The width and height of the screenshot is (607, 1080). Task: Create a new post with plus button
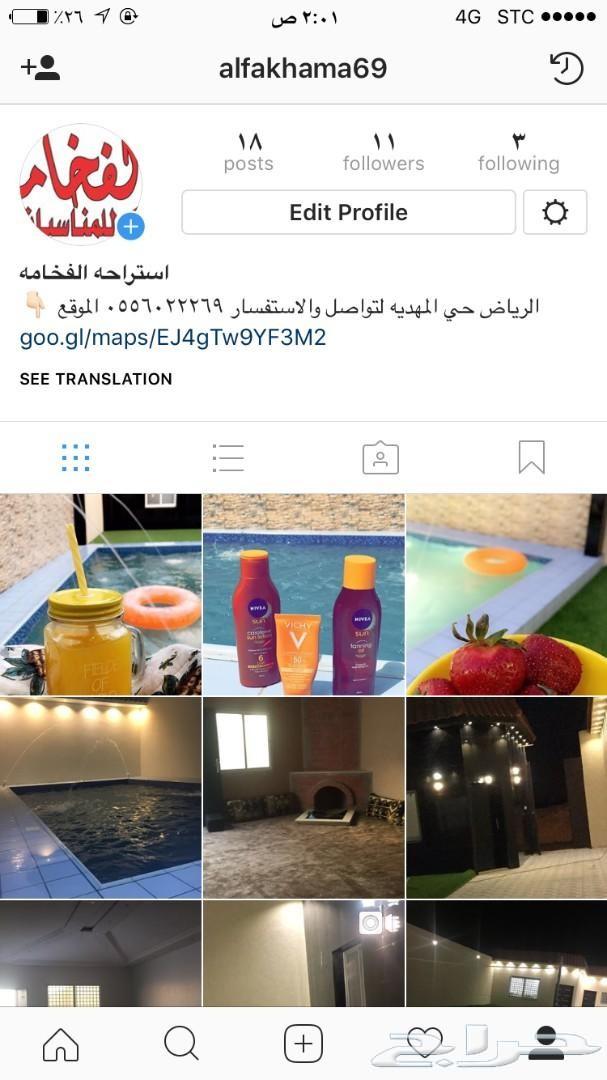[x=303, y=1044]
